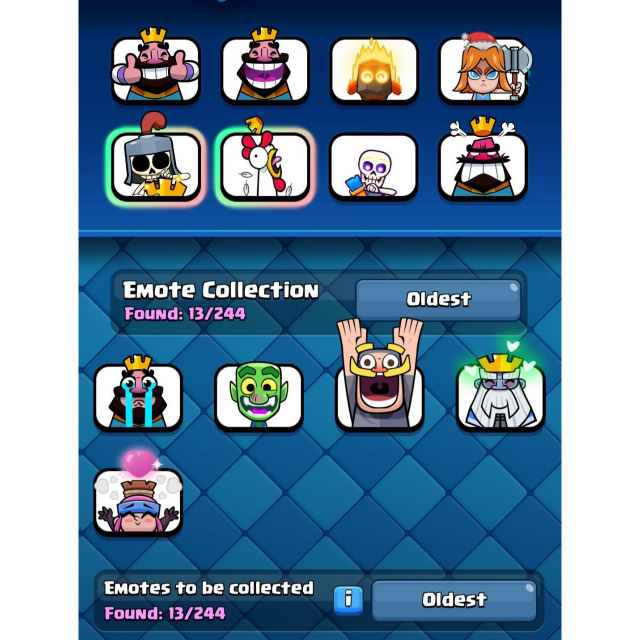Select the skeleton guard emote
This screenshot has width=640, height=640.
(156, 165)
